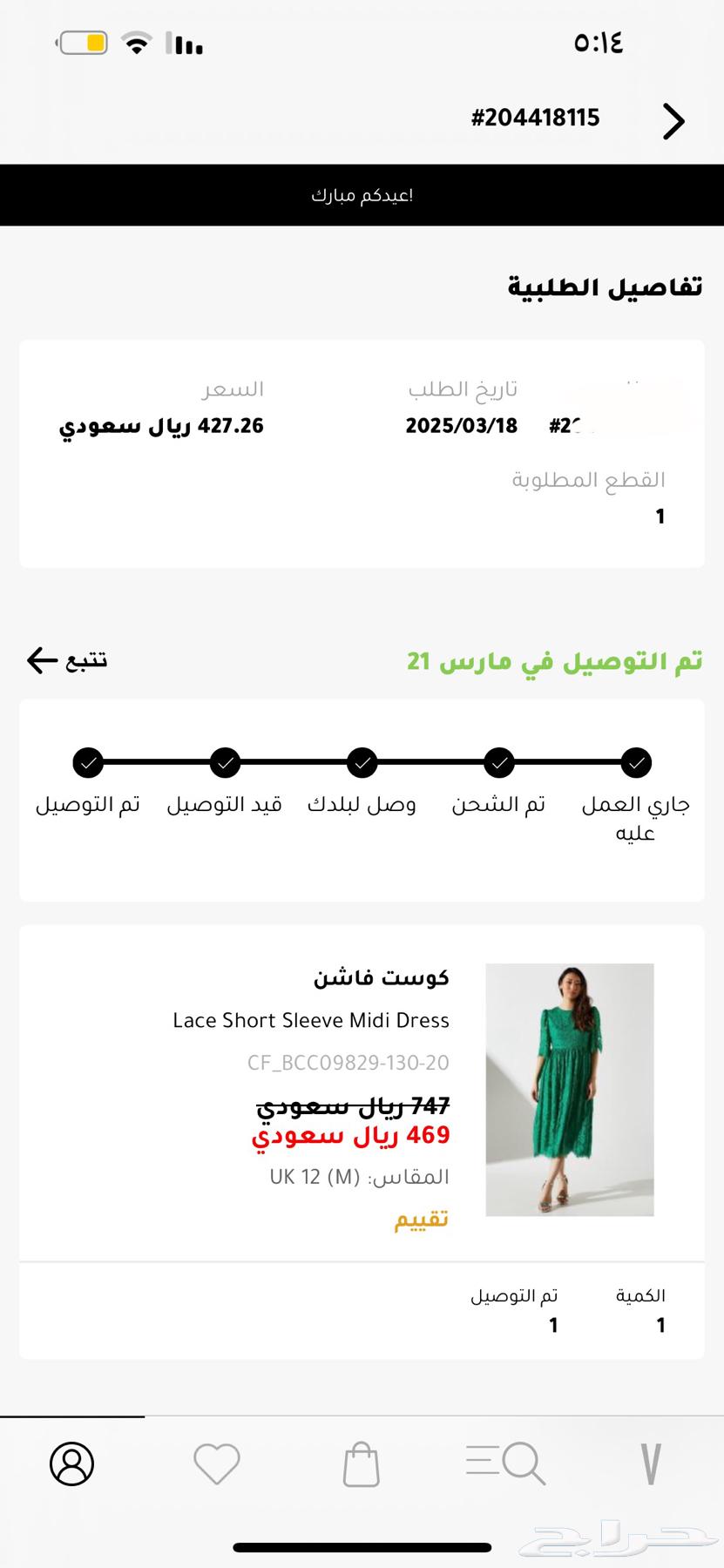The height and width of the screenshot is (1568, 724).
Task: Switch to the account profile tab
Action: tap(71, 1463)
